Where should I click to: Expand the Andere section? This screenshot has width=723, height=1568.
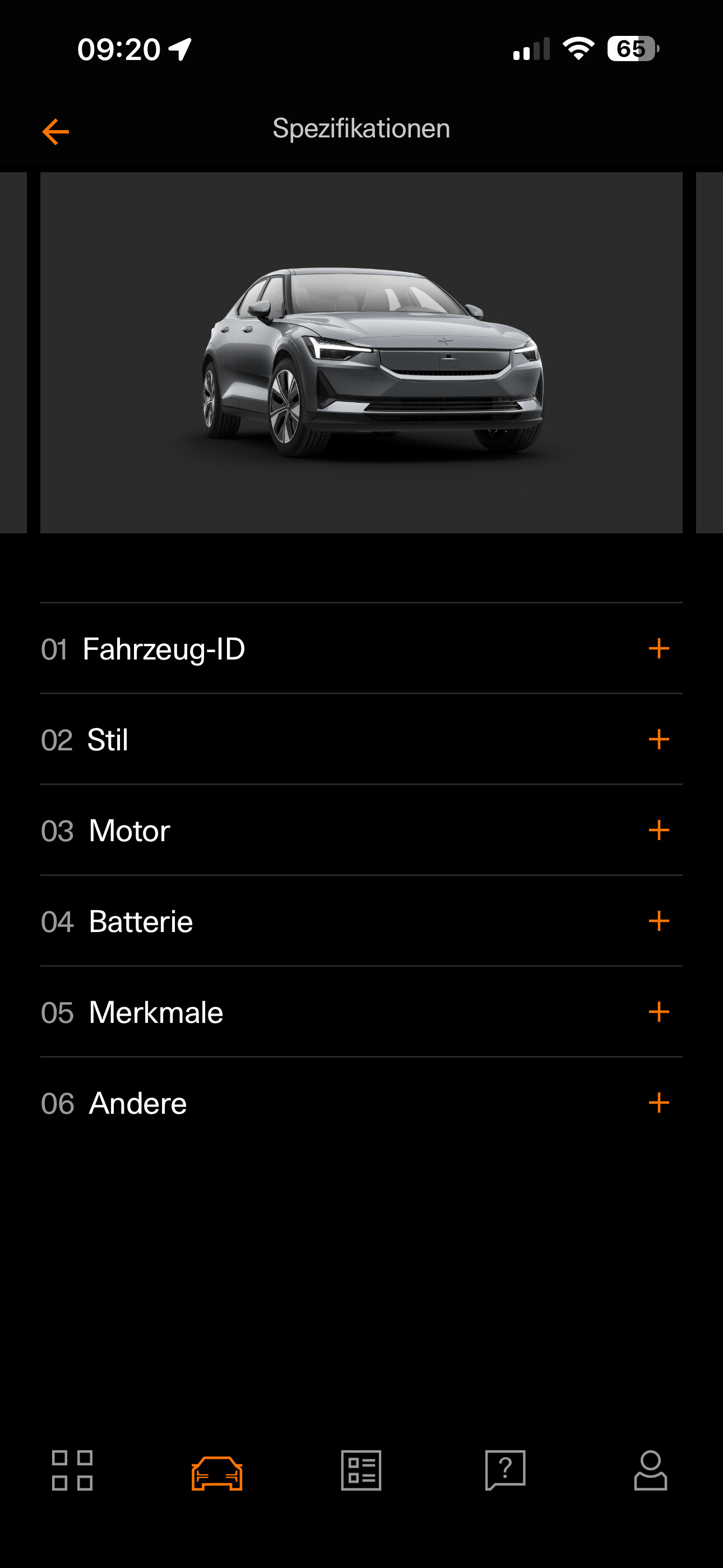pyautogui.click(x=659, y=1103)
